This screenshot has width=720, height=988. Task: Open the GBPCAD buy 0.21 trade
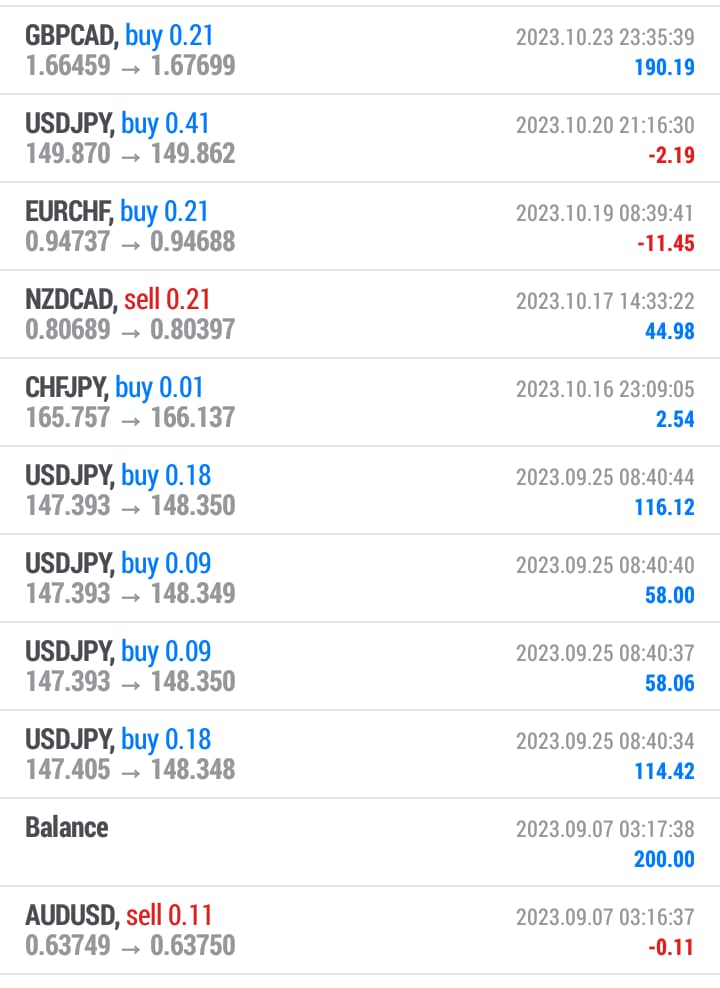360,52
